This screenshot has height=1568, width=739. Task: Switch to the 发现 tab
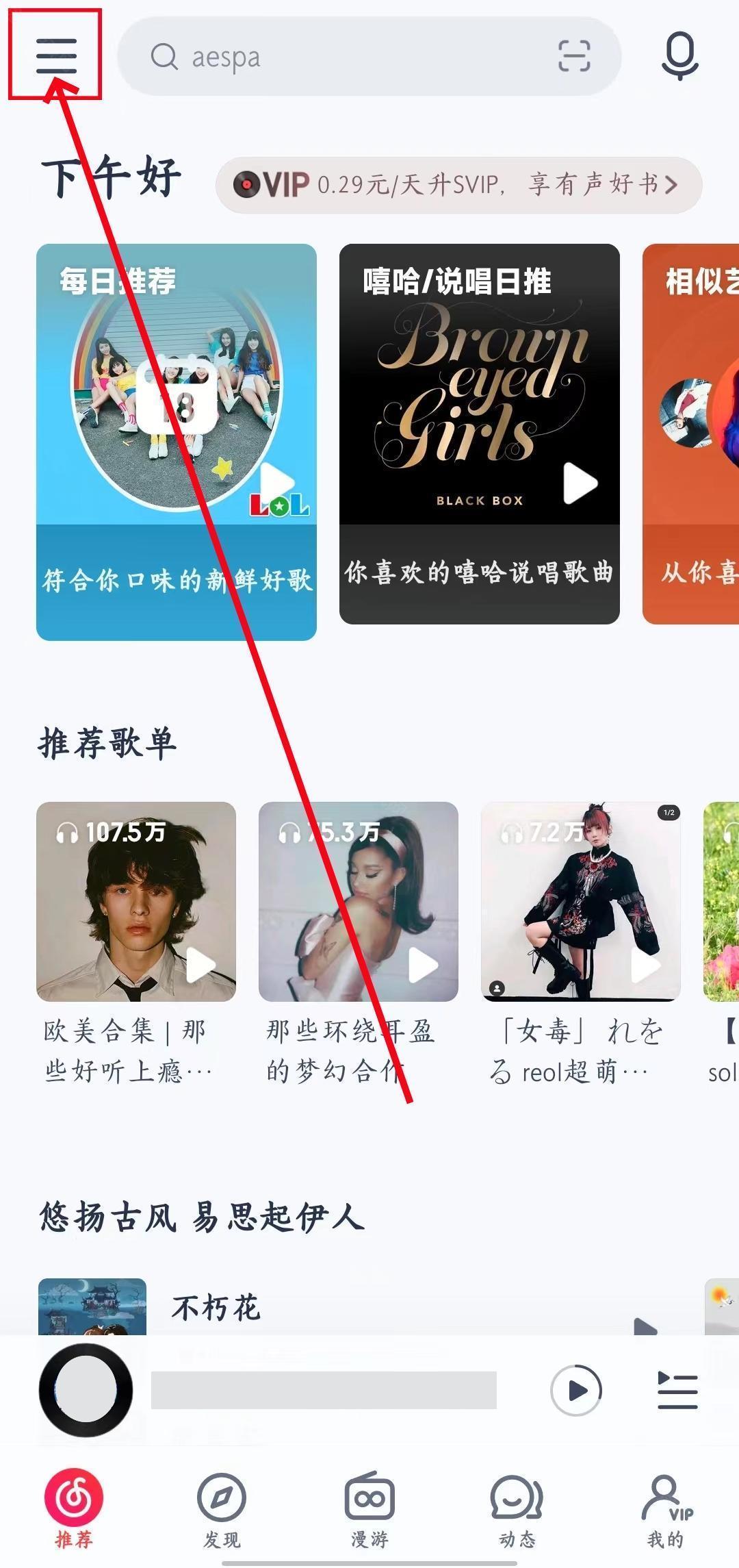(222, 1510)
